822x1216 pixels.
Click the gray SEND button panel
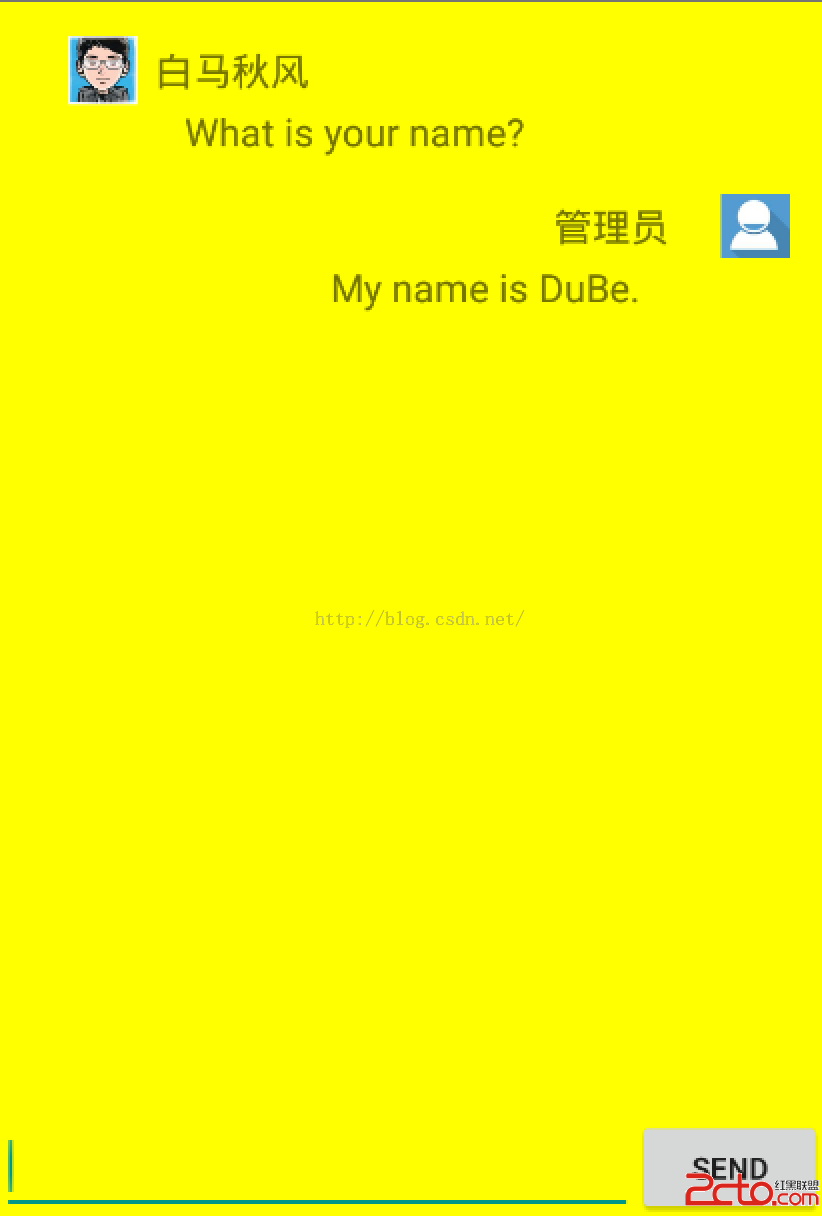(729, 1166)
